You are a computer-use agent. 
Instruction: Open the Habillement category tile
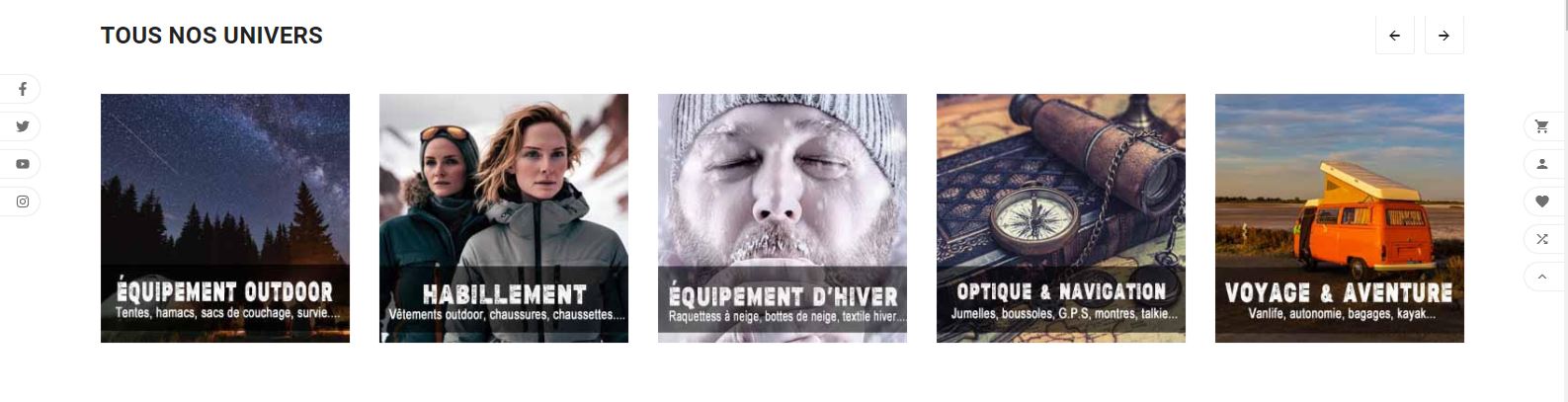pos(504,218)
